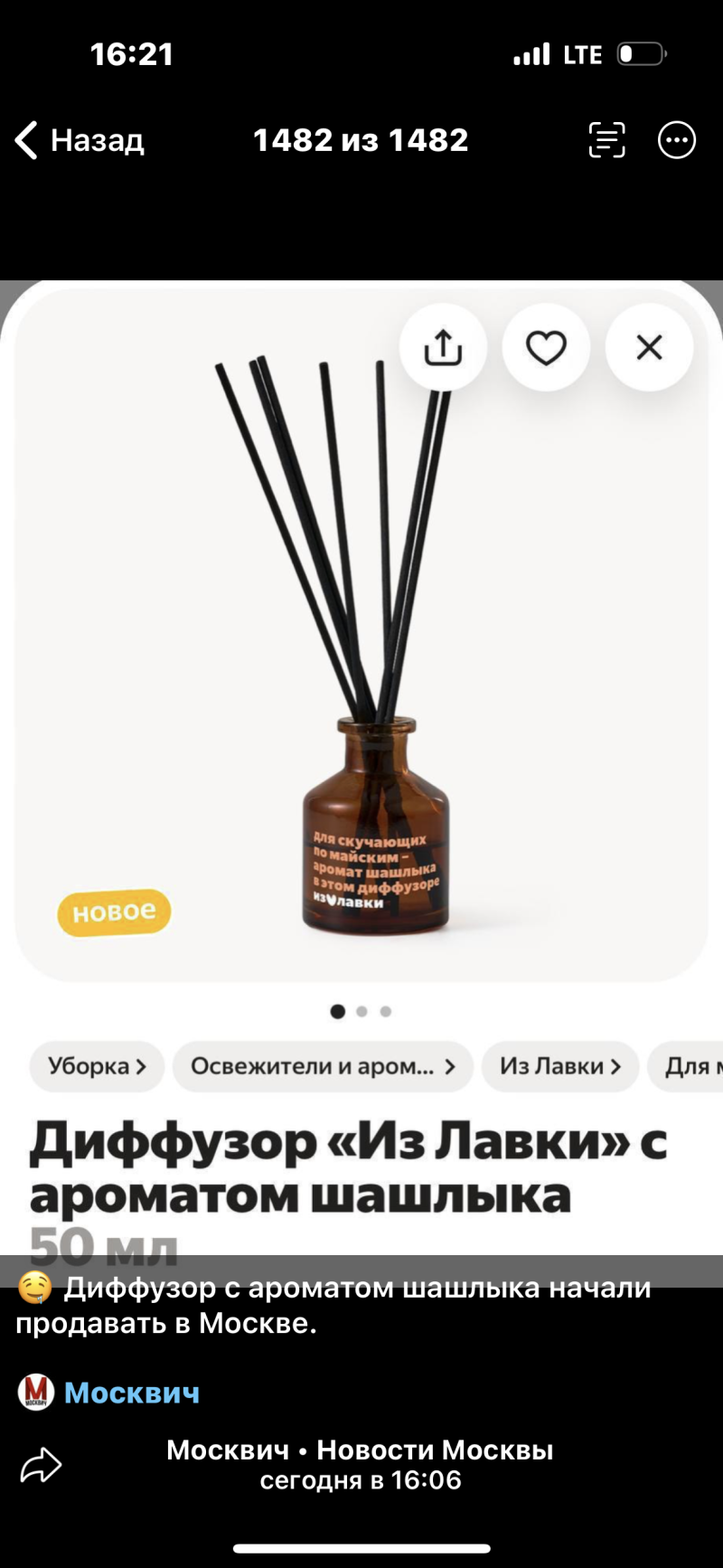
Task: Open the Москвич channel link in caption
Action: (x=131, y=1393)
